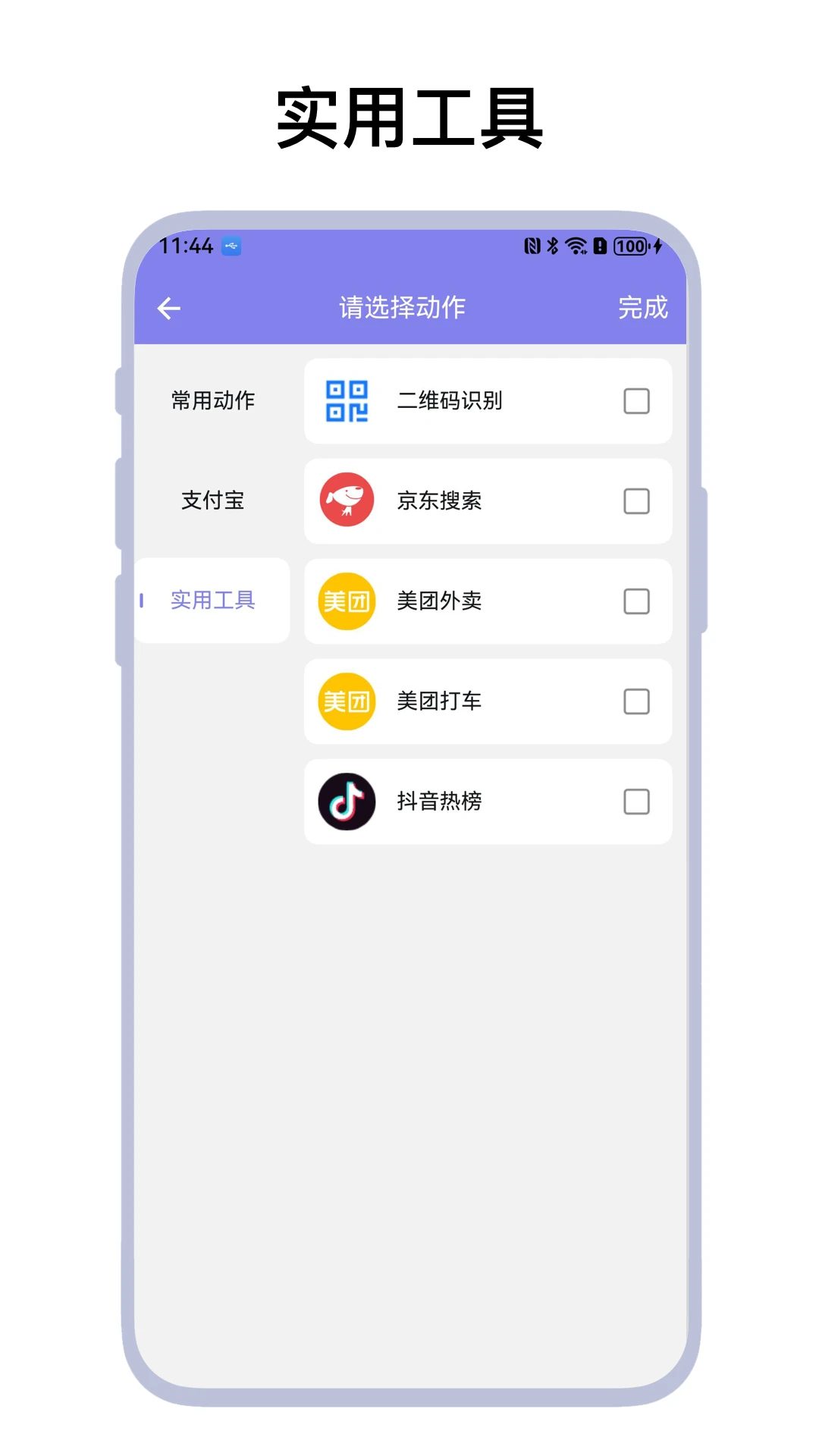Select the 美团外卖 checkbox
Image resolution: width=819 pixels, height=1456 pixels.
(x=636, y=601)
